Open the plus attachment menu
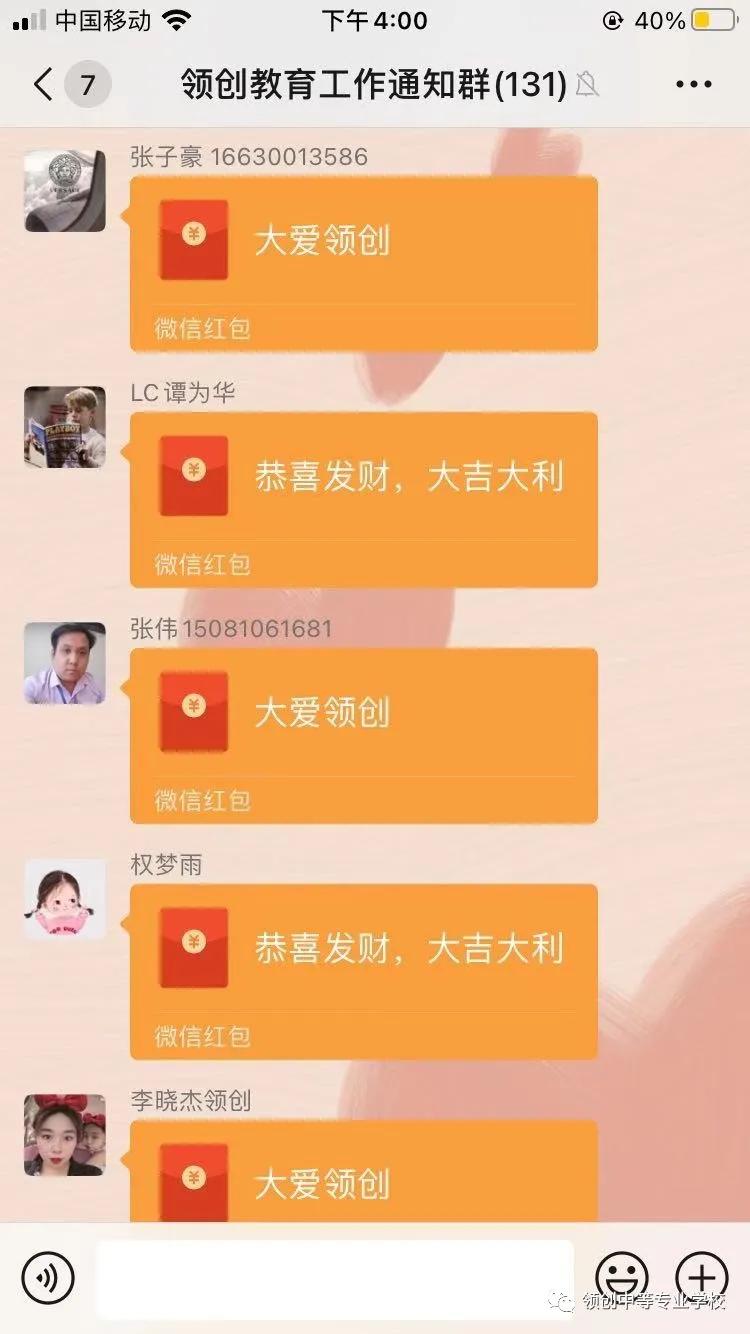The height and width of the screenshot is (1334, 750). [x=701, y=1277]
